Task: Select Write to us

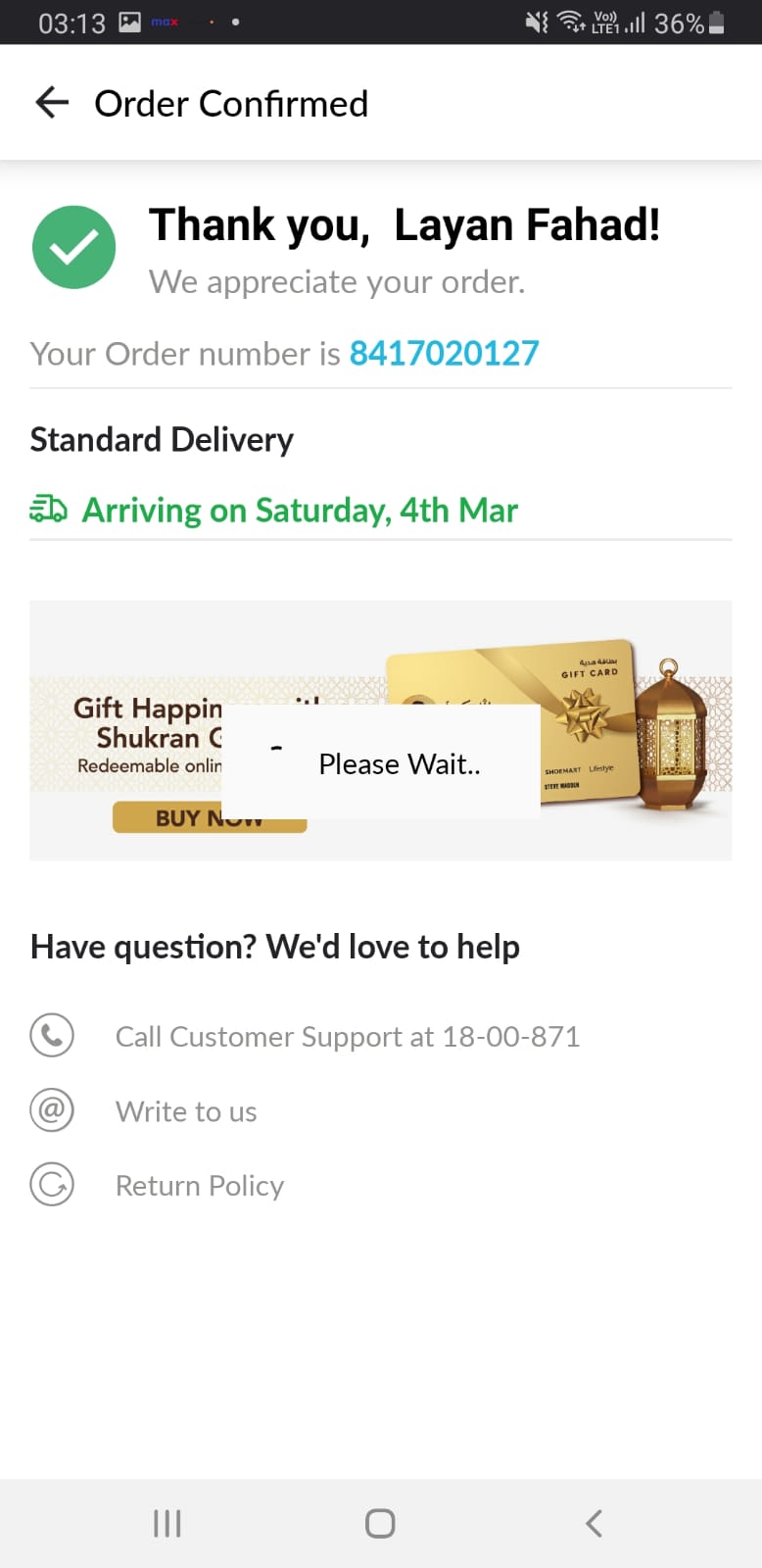Action: click(186, 1111)
